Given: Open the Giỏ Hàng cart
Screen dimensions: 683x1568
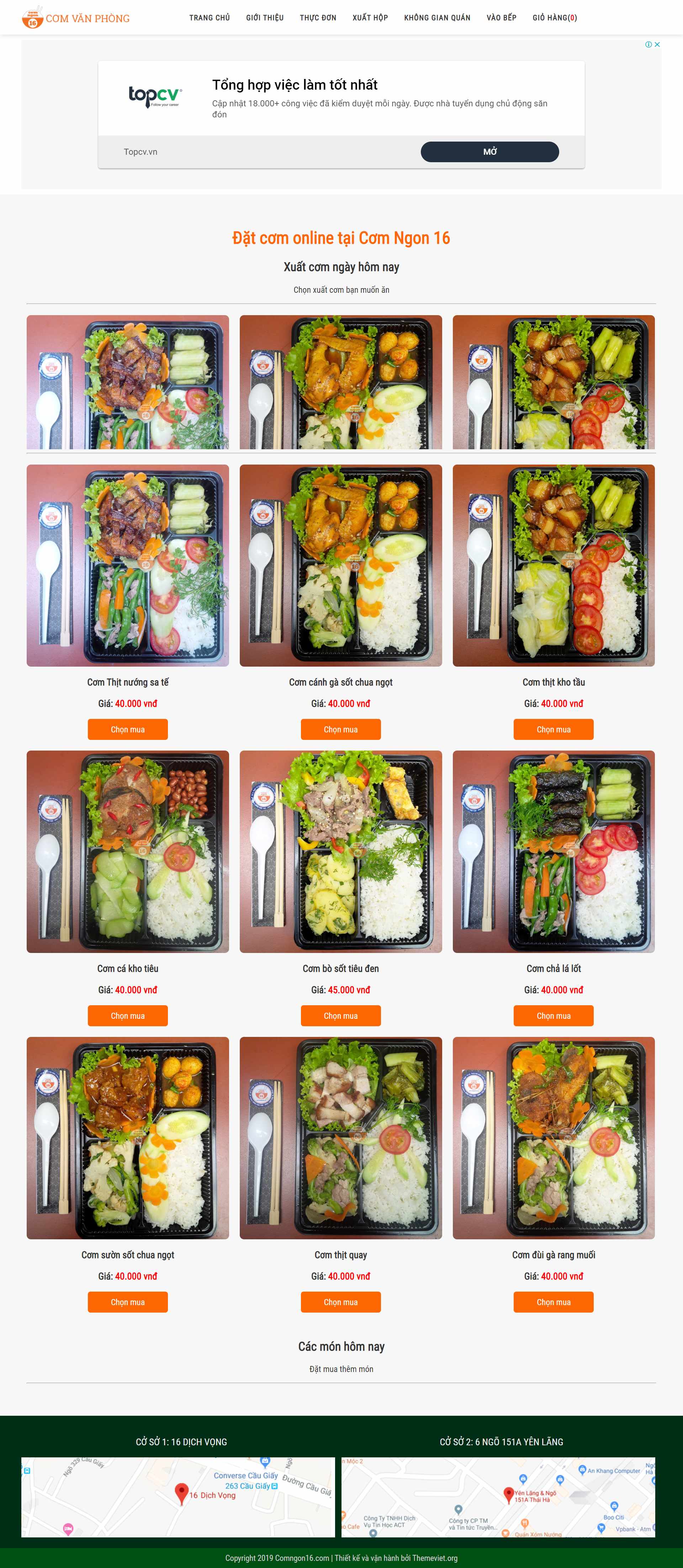Looking at the screenshot, I should (555, 18).
